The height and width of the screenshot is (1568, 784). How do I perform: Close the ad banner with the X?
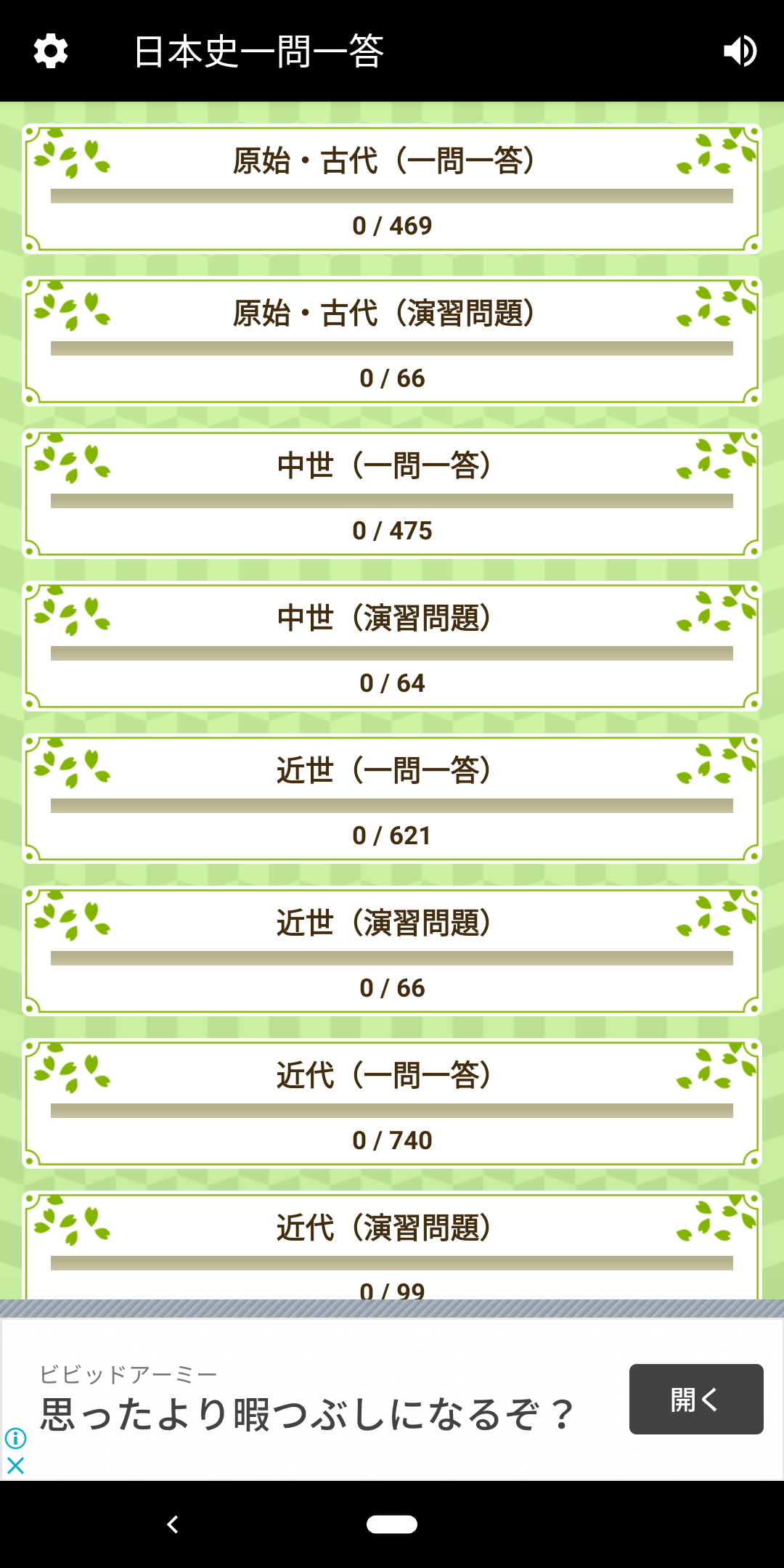(15, 1466)
